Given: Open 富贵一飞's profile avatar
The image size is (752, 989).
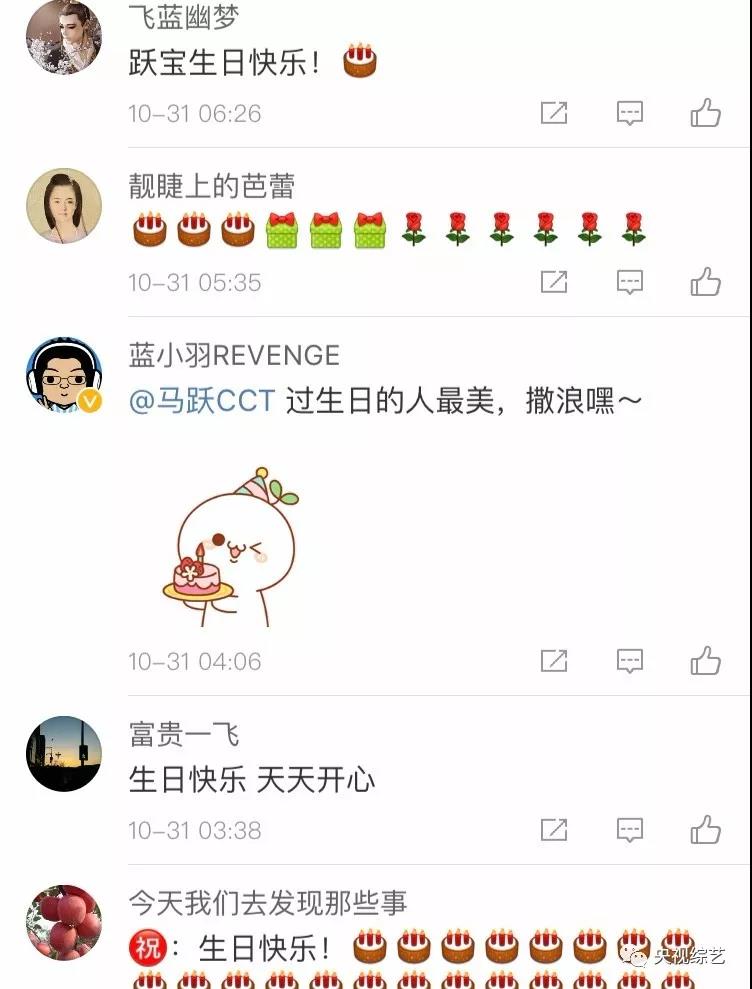Looking at the screenshot, I should click(x=63, y=754).
